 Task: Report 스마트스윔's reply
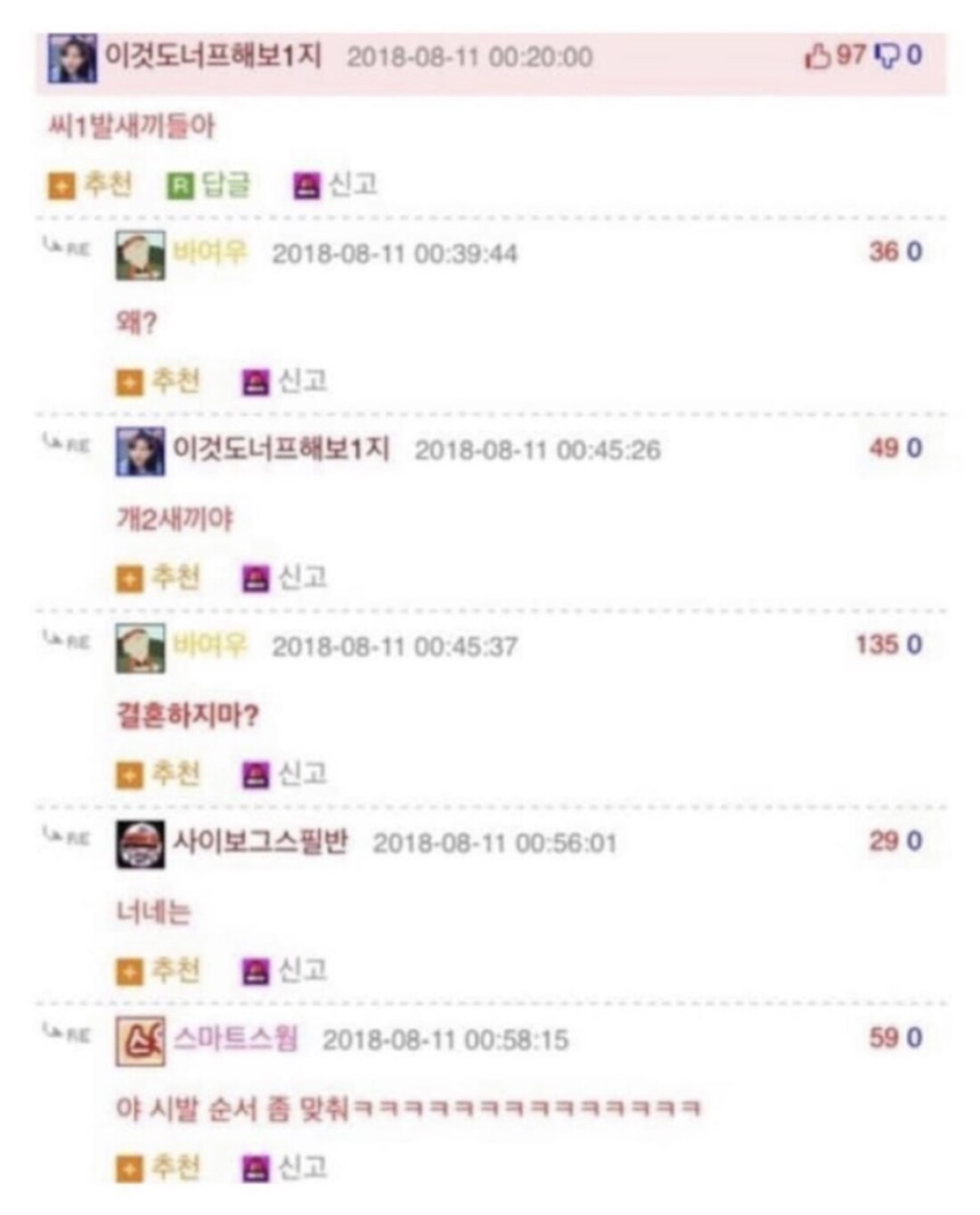pyautogui.click(x=285, y=1168)
